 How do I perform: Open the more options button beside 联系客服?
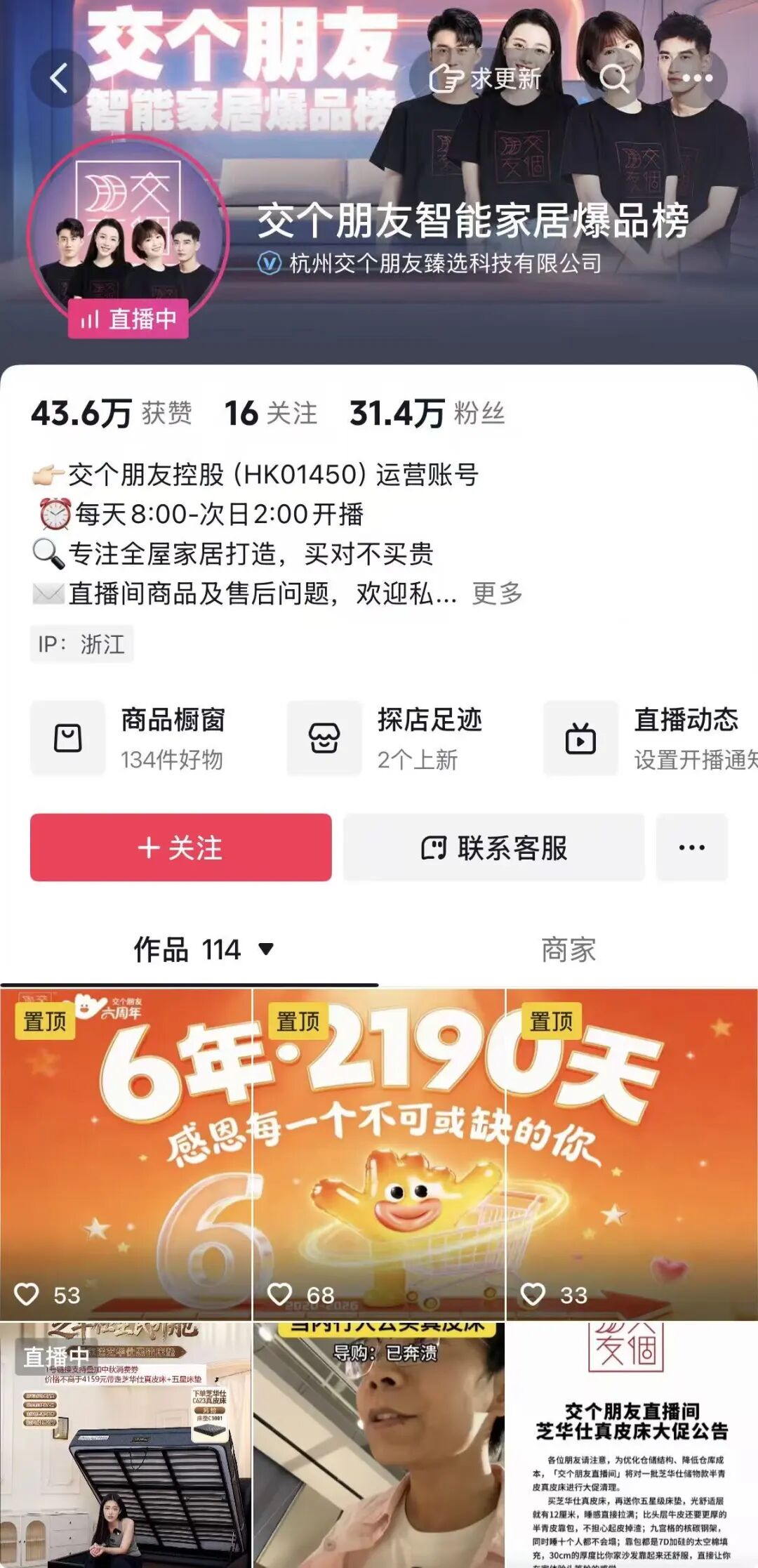(x=692, y=848)
